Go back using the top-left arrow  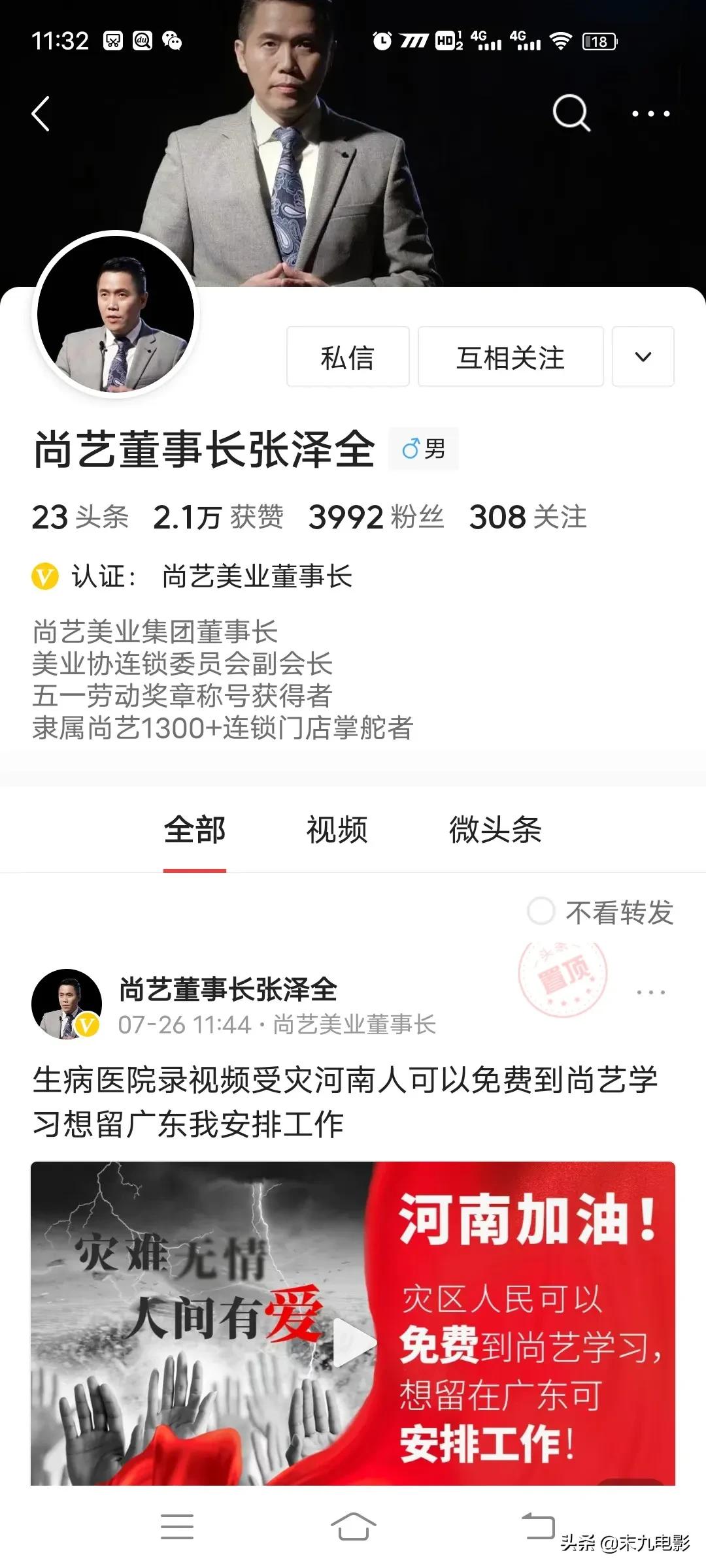41,114
